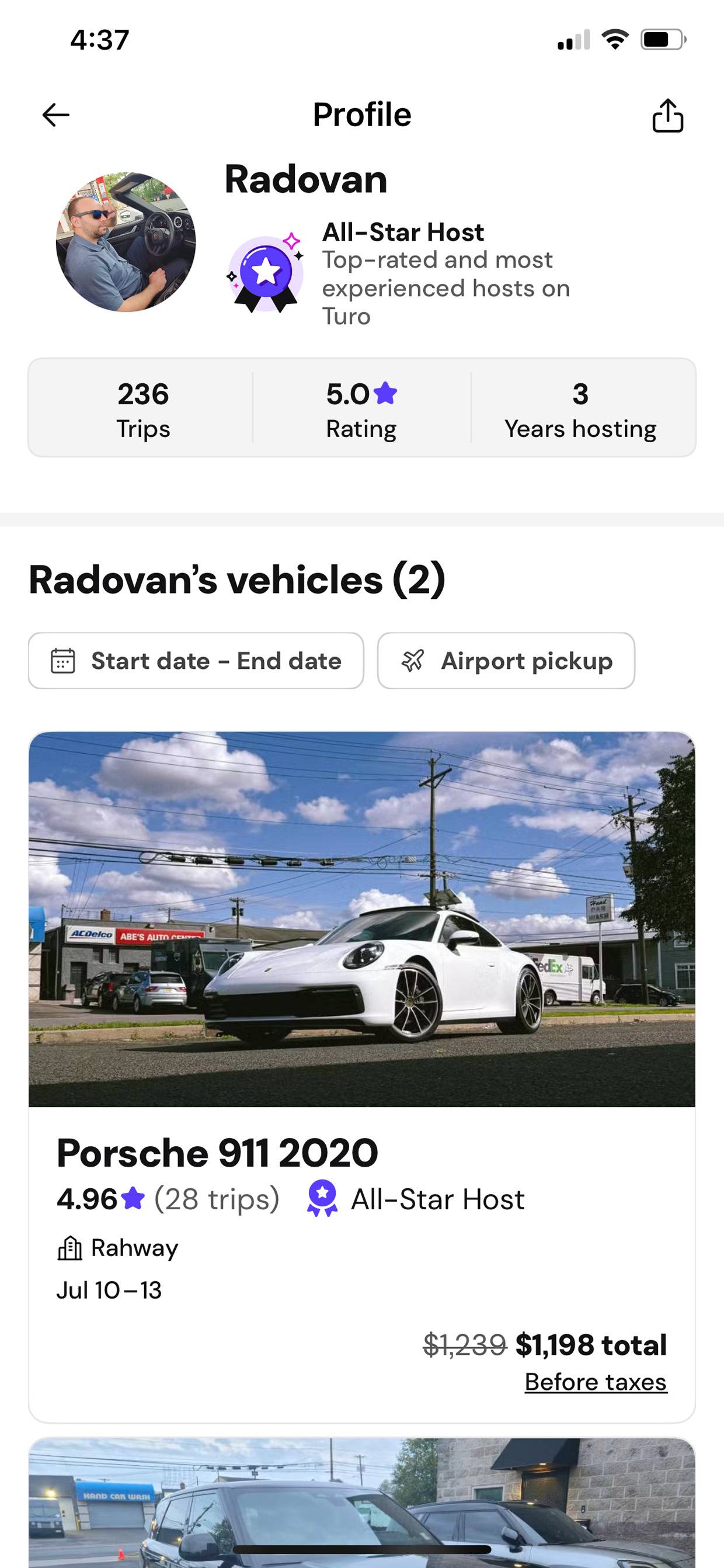View Radovan's profile photo

[x=126, y=242]
